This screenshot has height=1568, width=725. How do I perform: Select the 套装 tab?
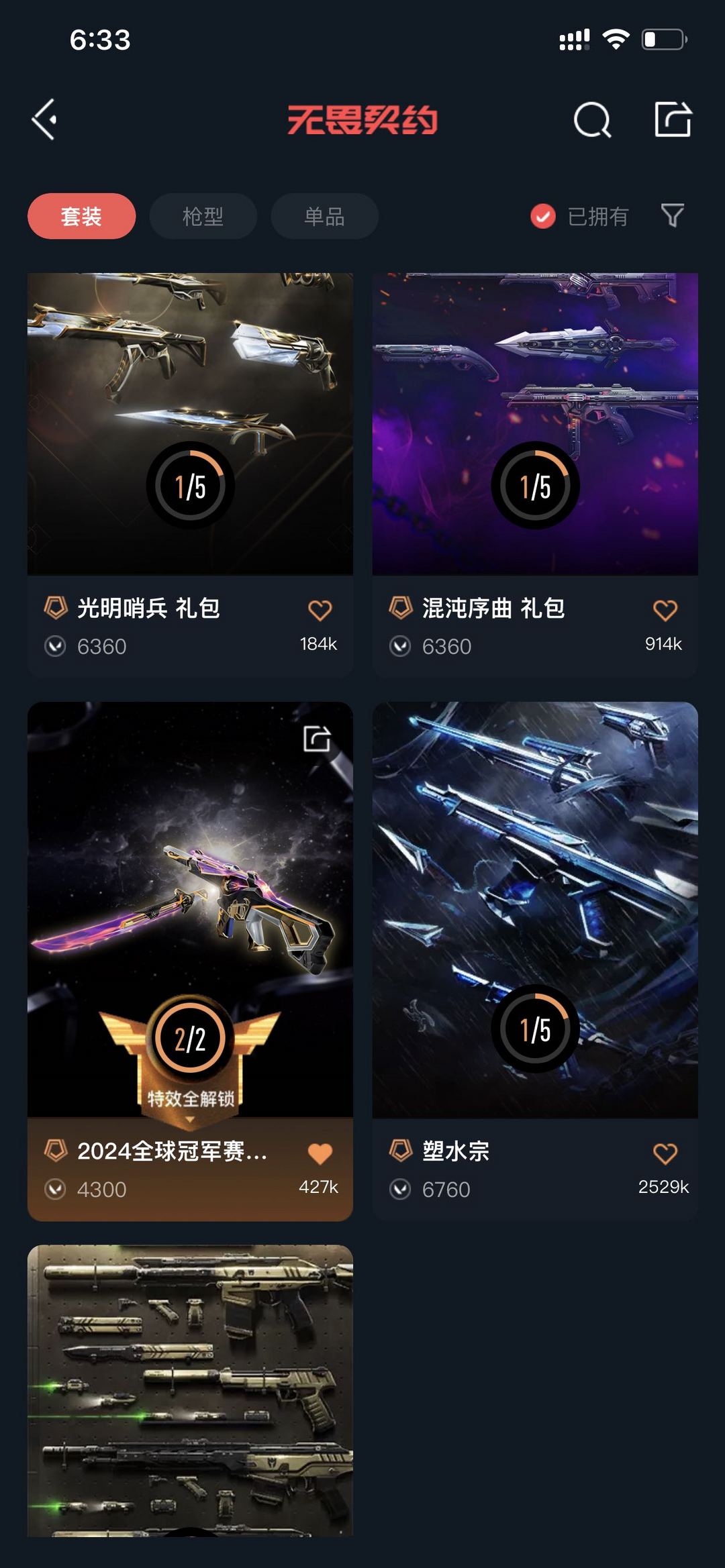[81, 216]
